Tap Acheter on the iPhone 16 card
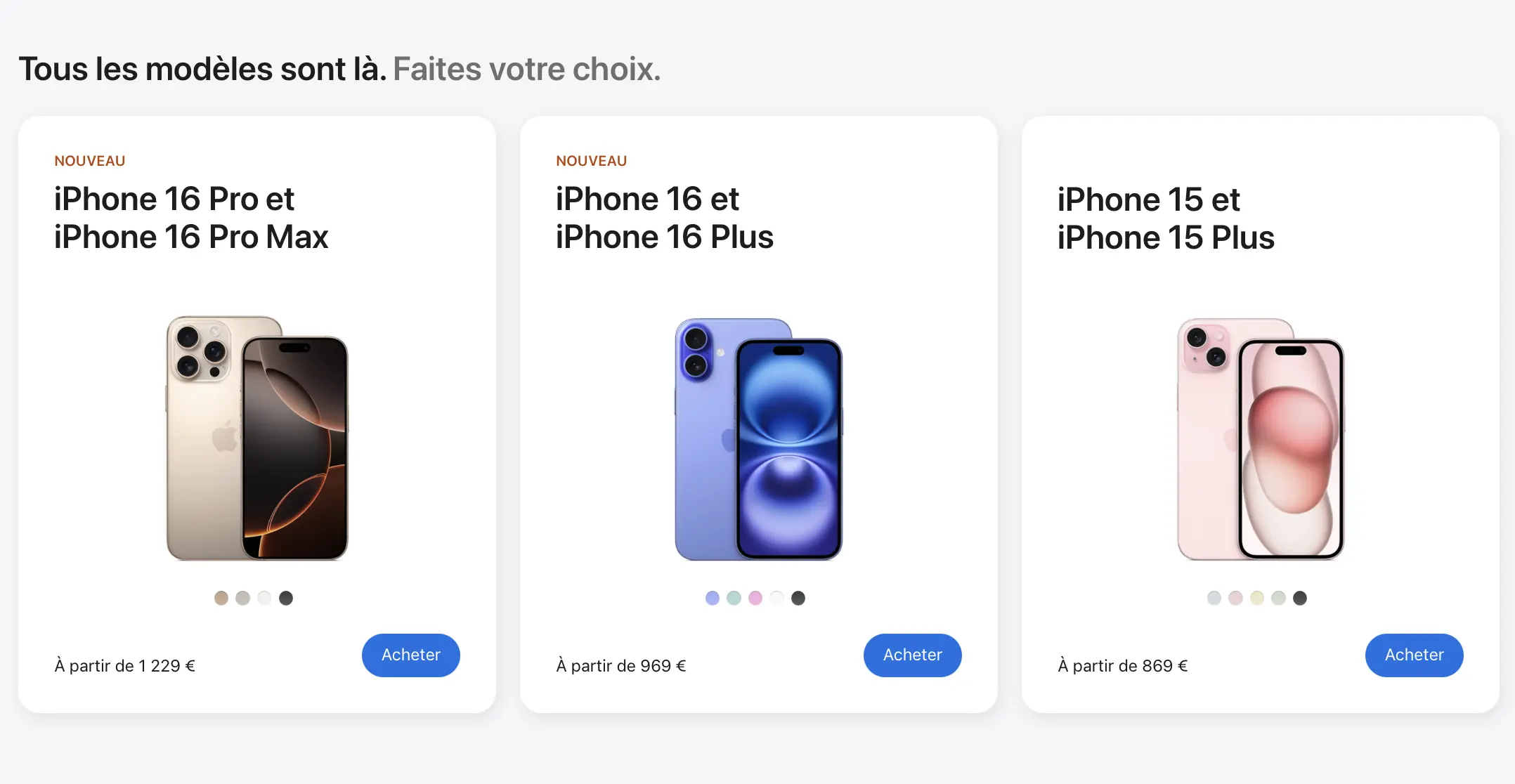The image size is (1515, 784). (912, 655)
